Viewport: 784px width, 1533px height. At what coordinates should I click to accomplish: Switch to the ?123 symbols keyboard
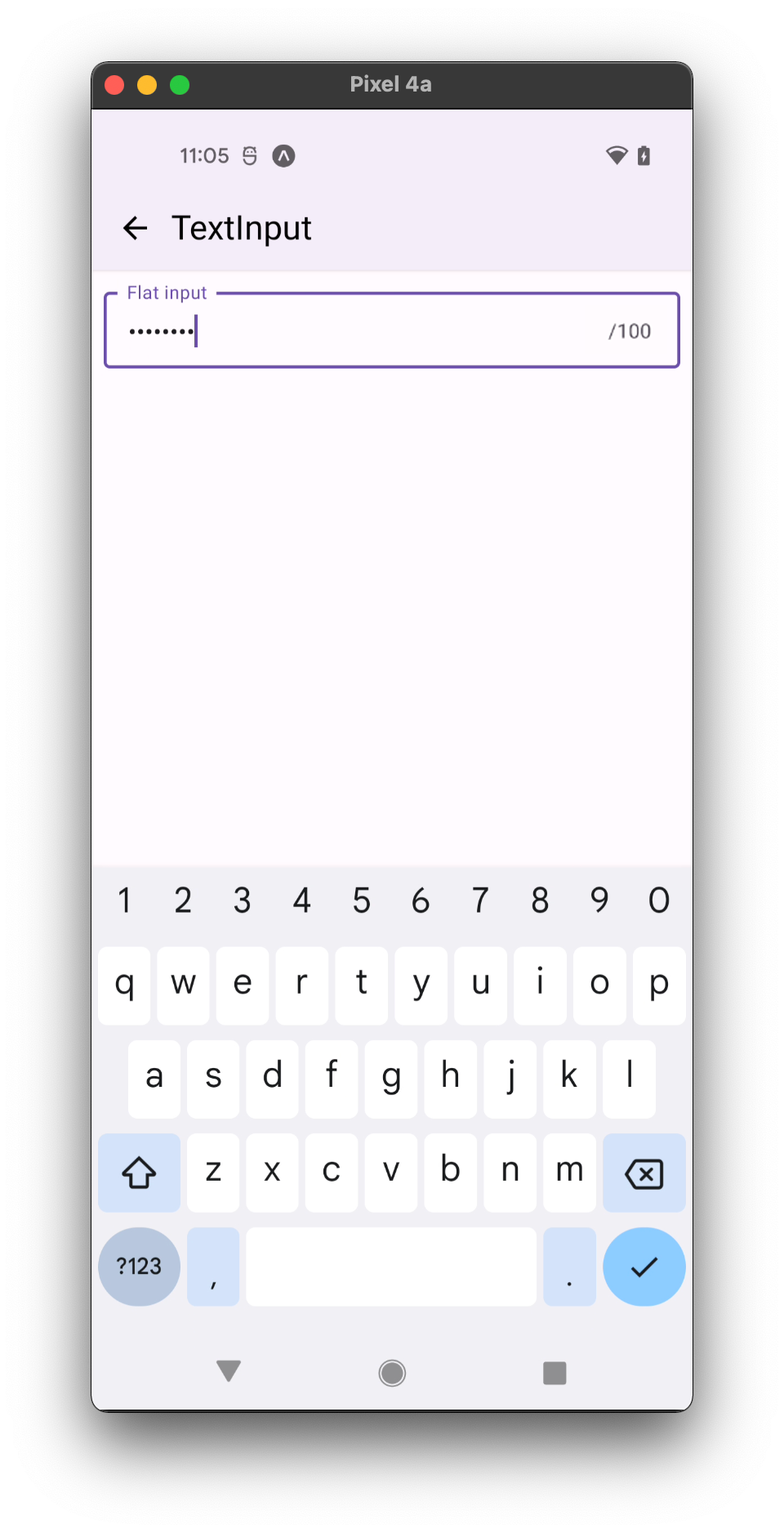click(139, 1267)
